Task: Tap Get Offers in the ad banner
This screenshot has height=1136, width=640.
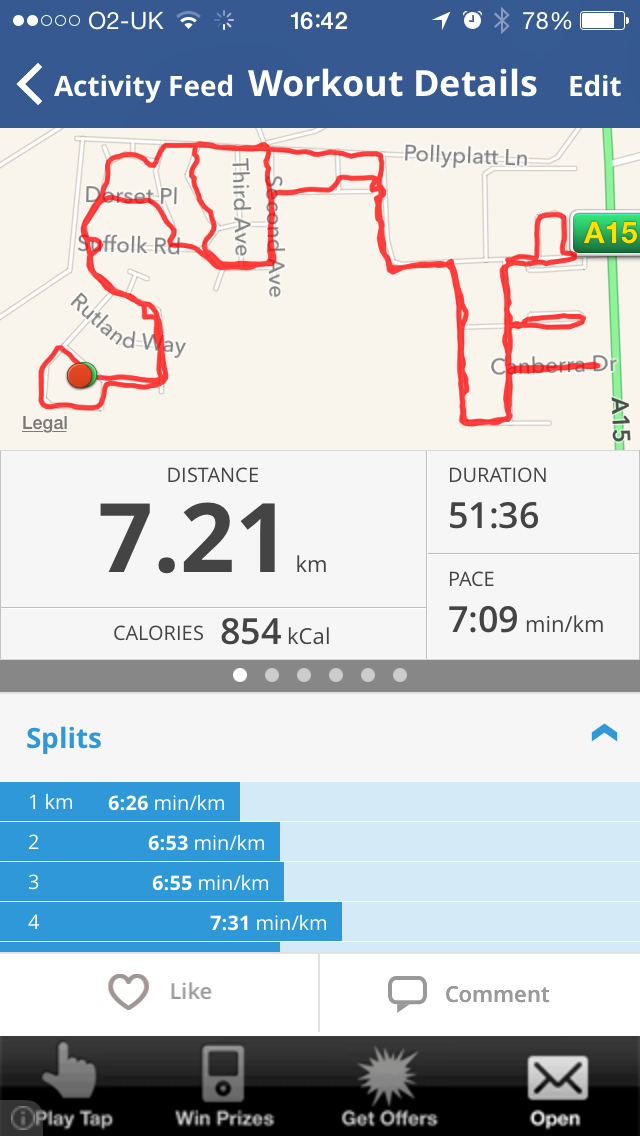Action: [x=389, y=1086]
